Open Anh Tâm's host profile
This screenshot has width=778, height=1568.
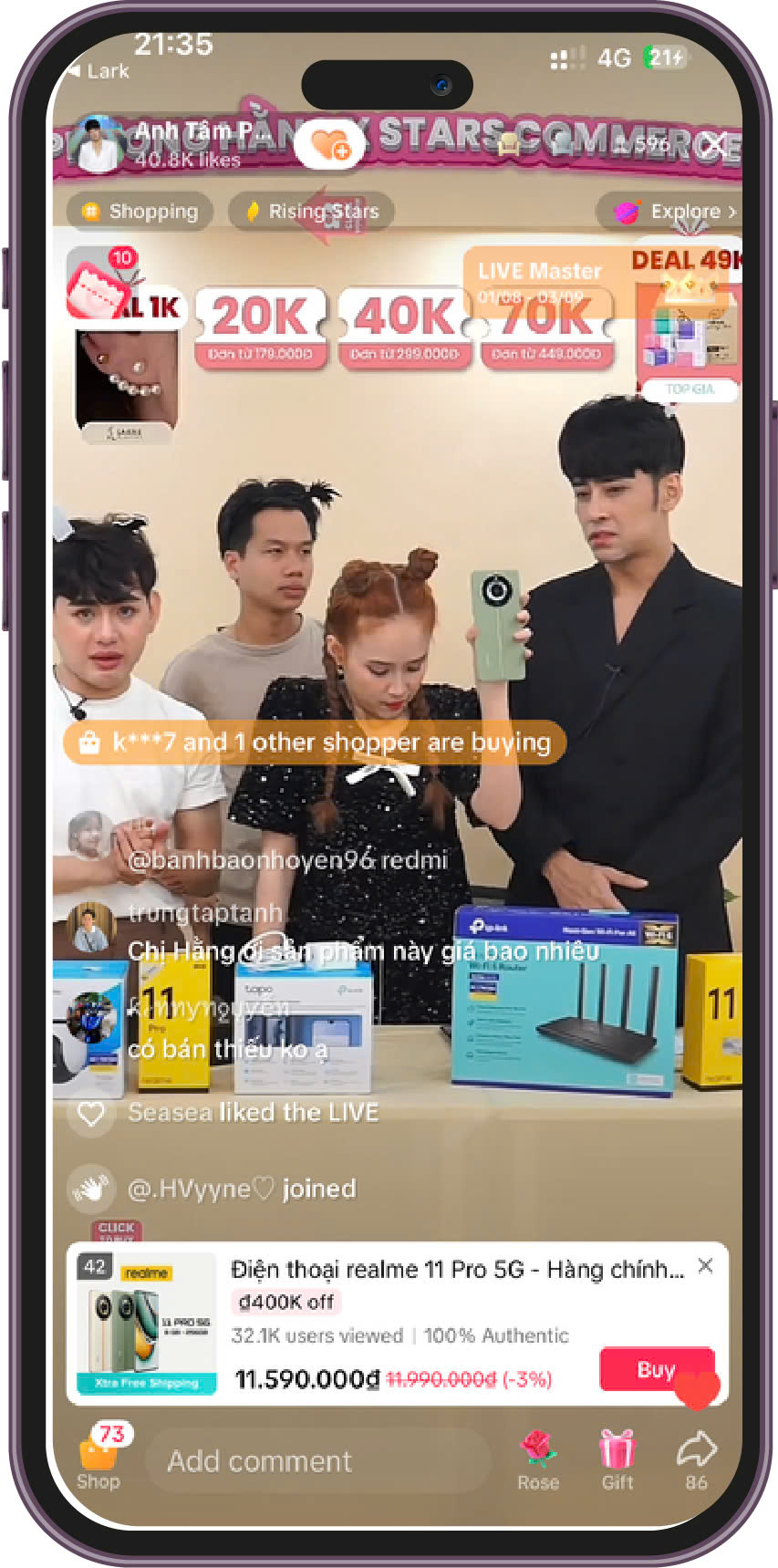pos(99,144)
